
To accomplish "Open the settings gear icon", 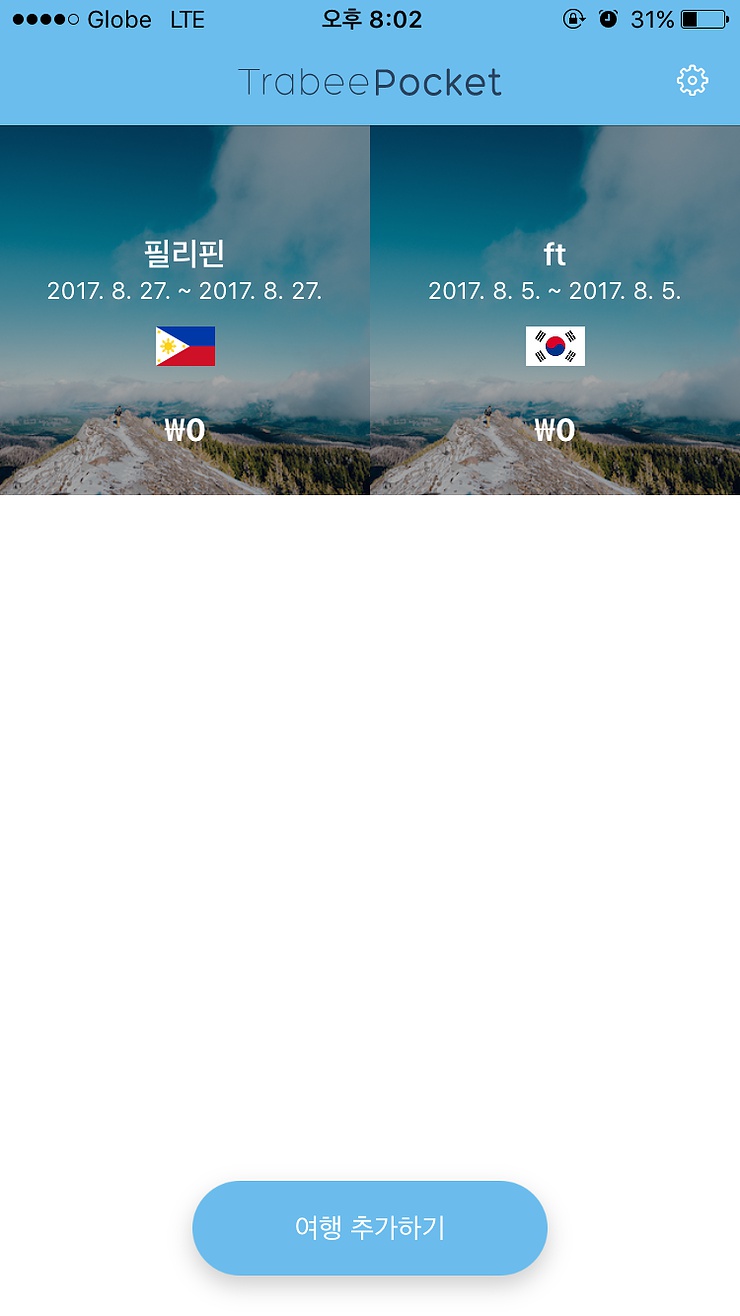I will [692, 81].
